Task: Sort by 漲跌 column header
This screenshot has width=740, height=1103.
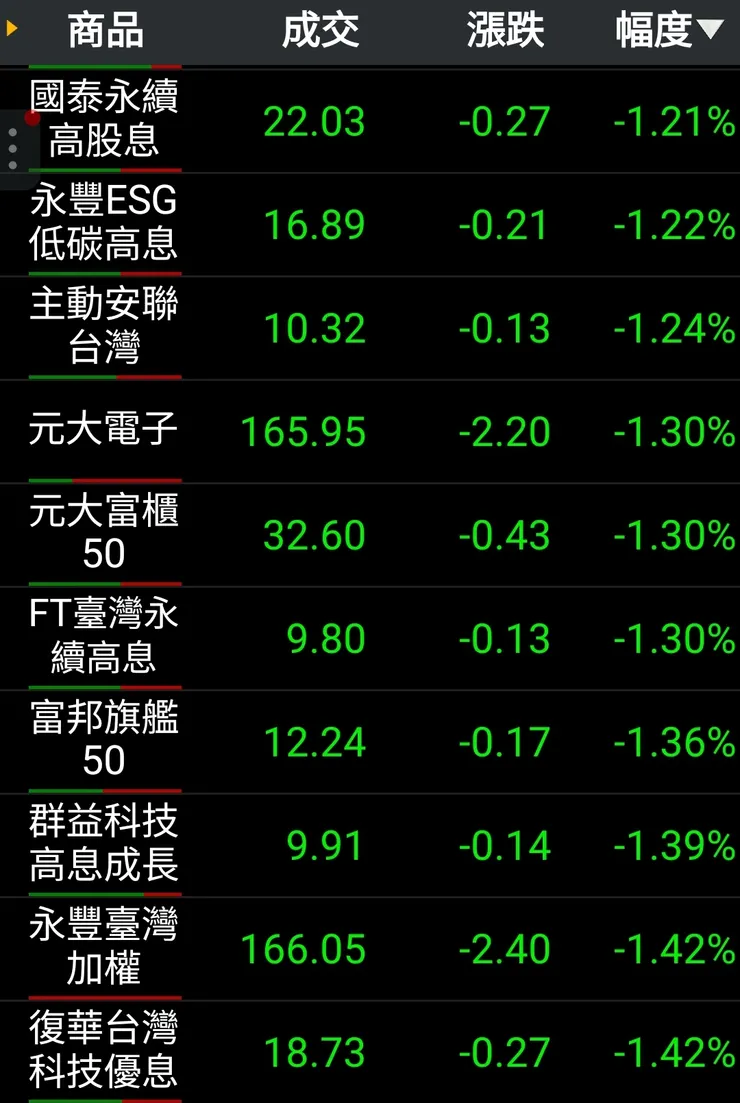Action: (505, 31)
